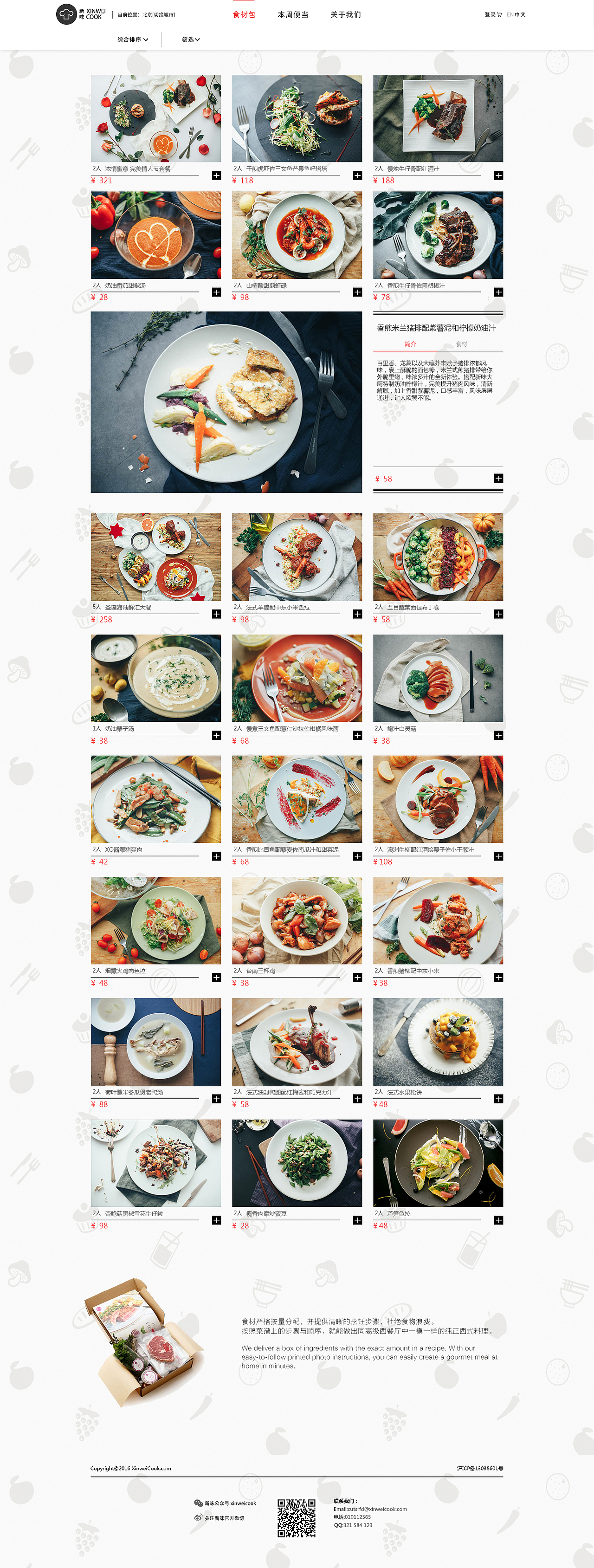Switch to the 本周便当 tab

[293, 14]
